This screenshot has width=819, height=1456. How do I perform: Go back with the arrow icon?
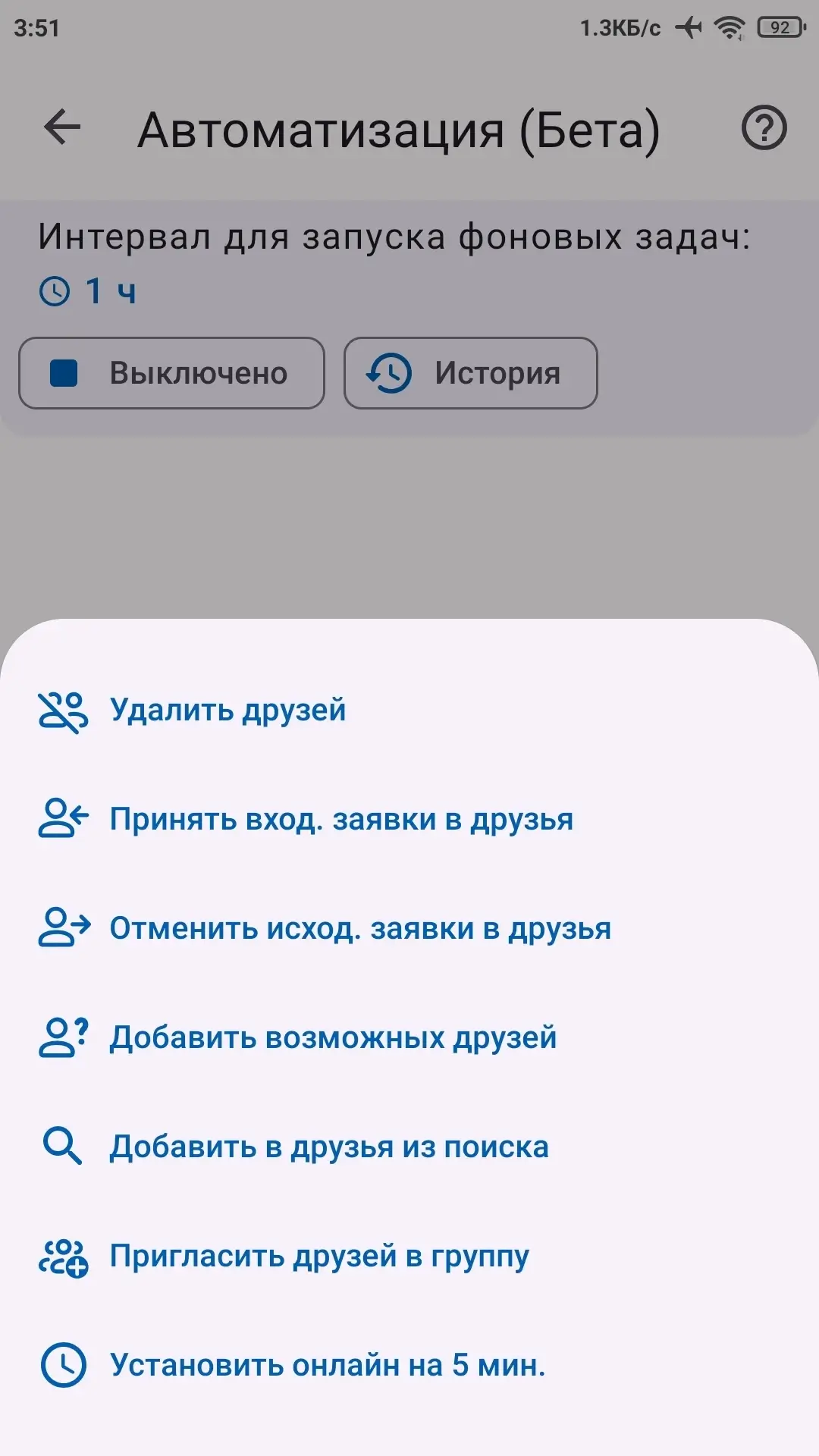(x=62, y=127)
